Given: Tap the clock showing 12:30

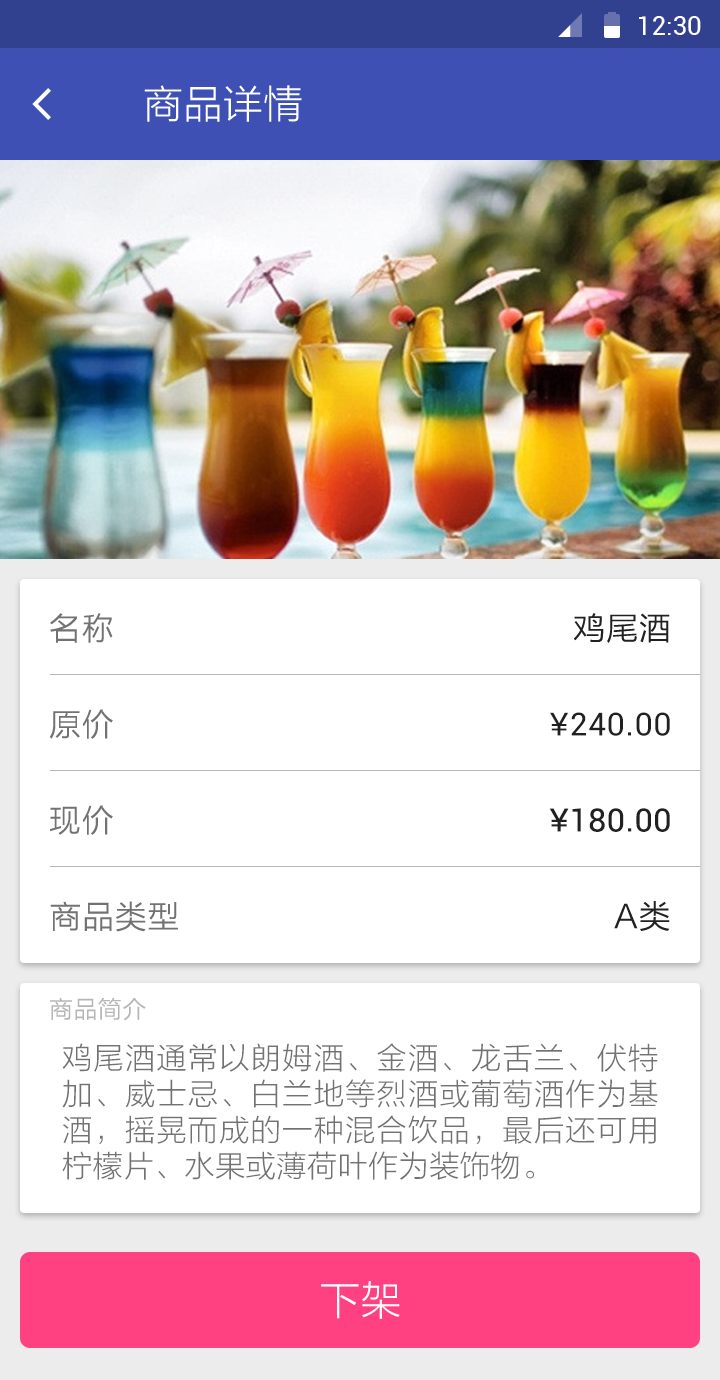Looking at the screenshot, I should [672, 24].
